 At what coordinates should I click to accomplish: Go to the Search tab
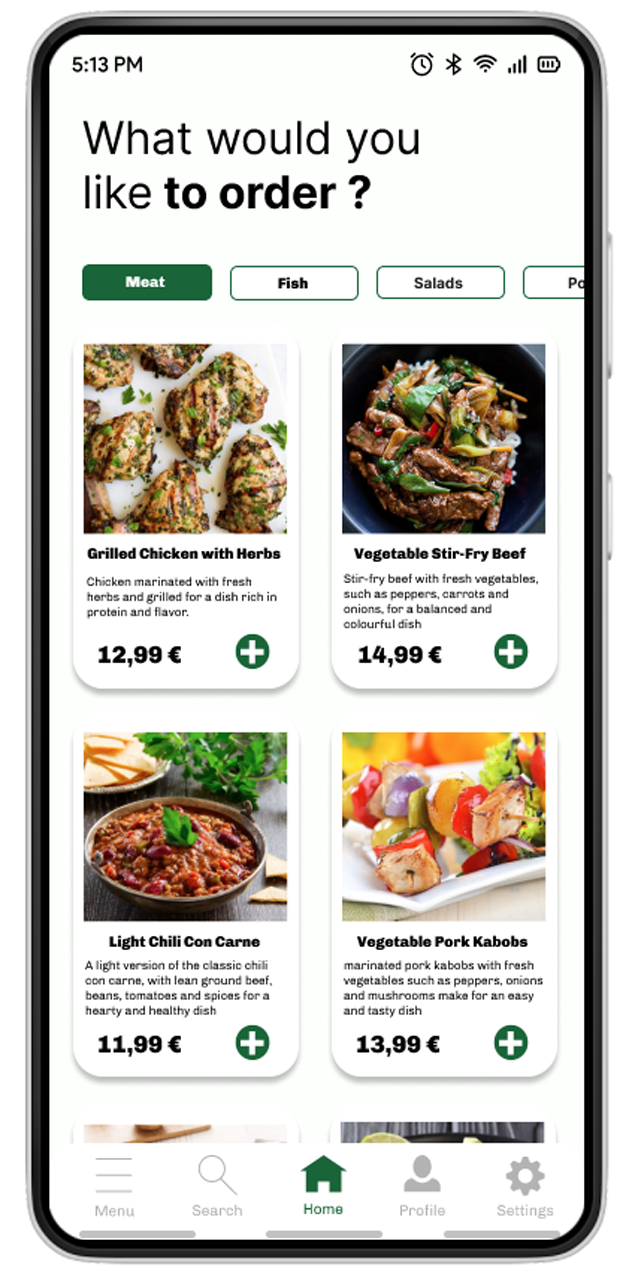click(x=217, y=1187)
